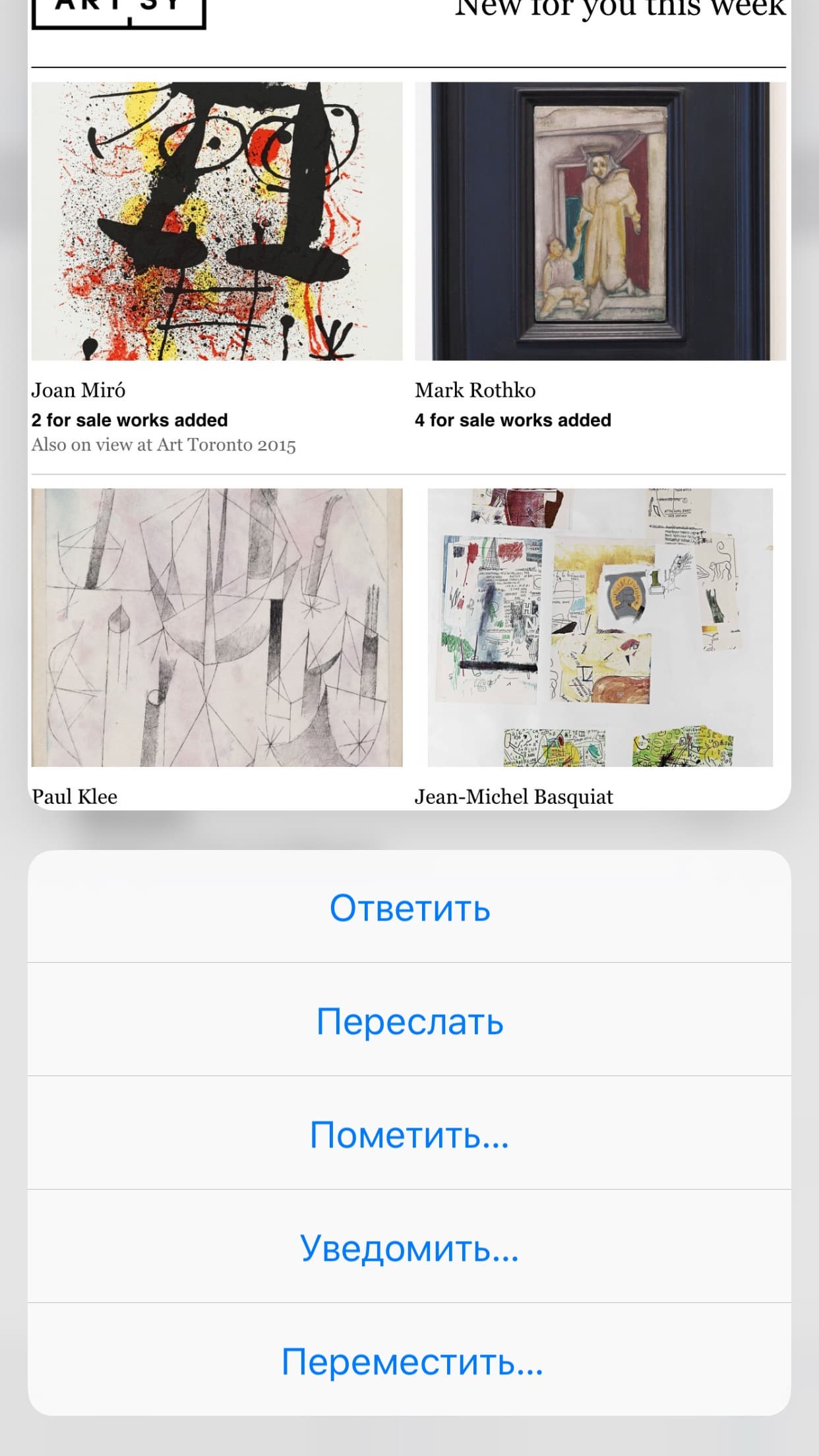Viewport: 819px width, 1456px height.
Task: Open the Уведомить… notification option
Action: click(409, 1248)
